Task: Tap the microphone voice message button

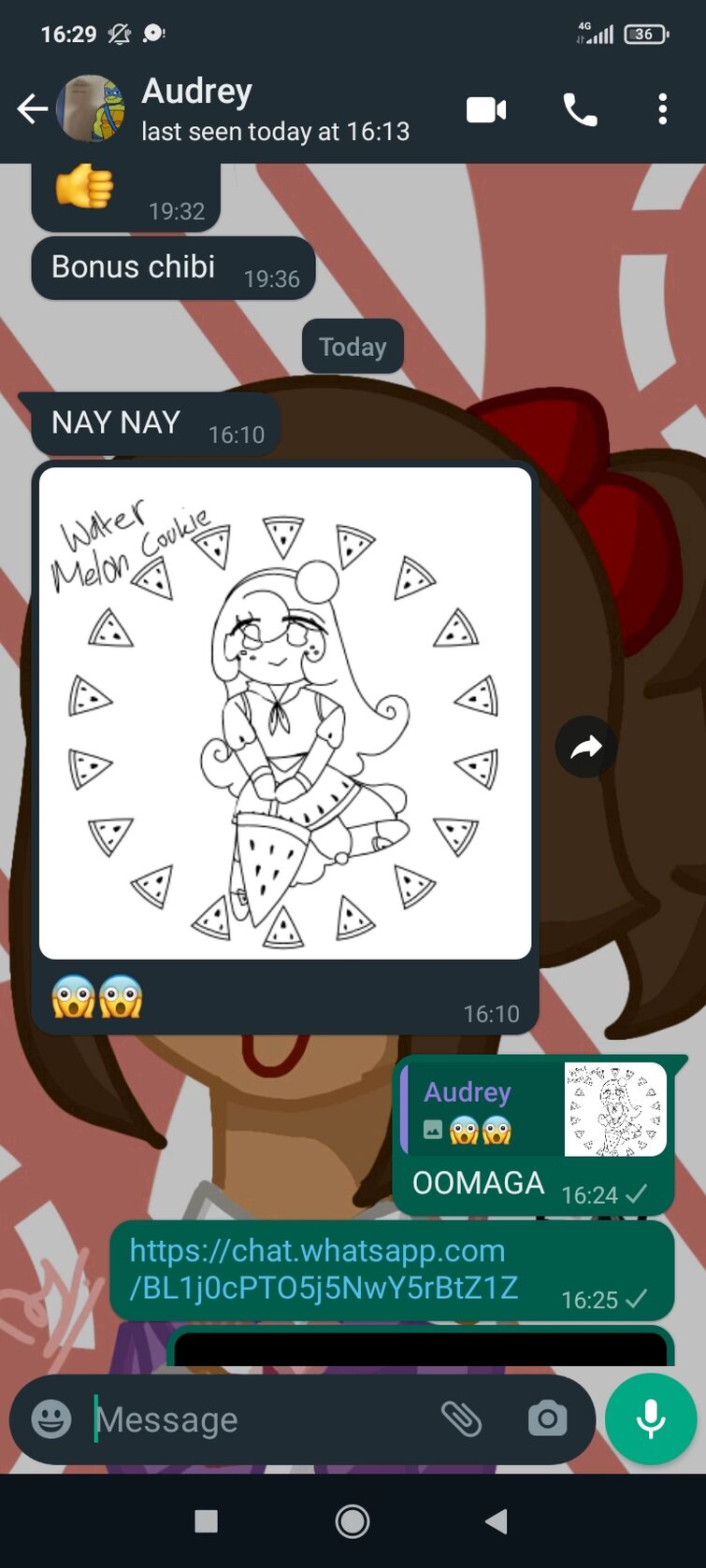Action: 651,1419
